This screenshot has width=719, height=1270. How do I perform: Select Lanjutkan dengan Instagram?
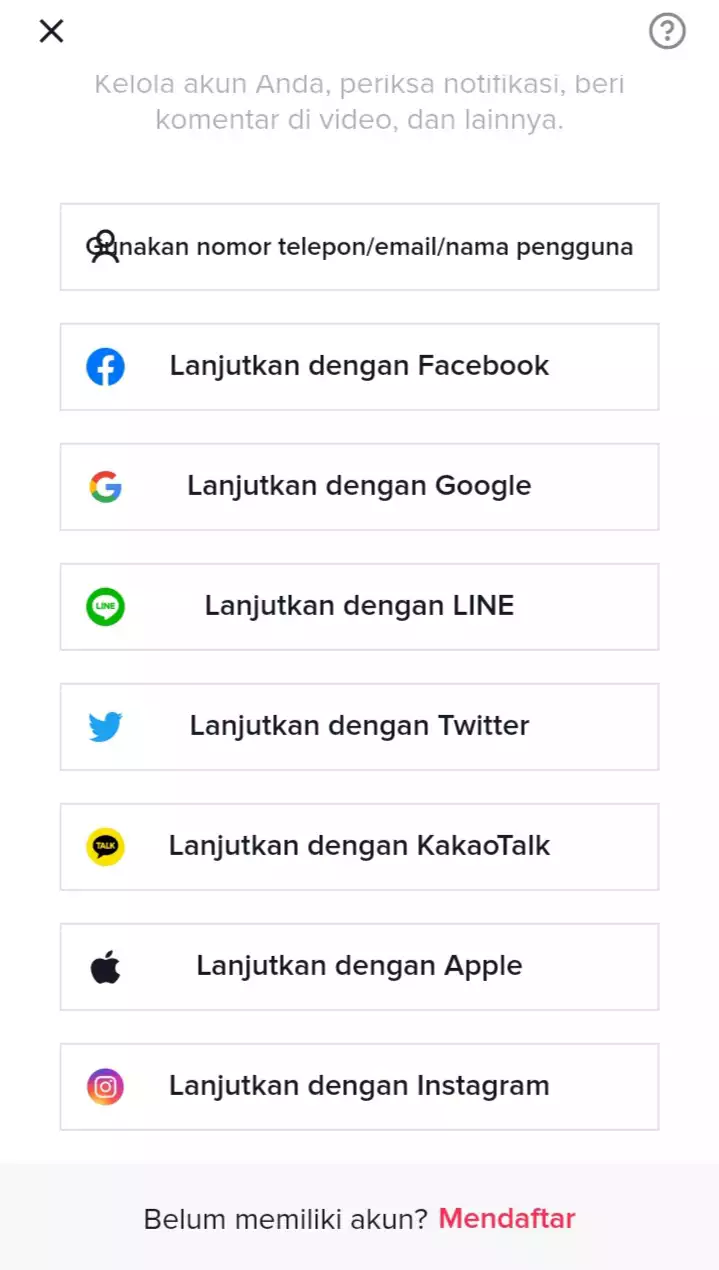tap(359, 1087)
